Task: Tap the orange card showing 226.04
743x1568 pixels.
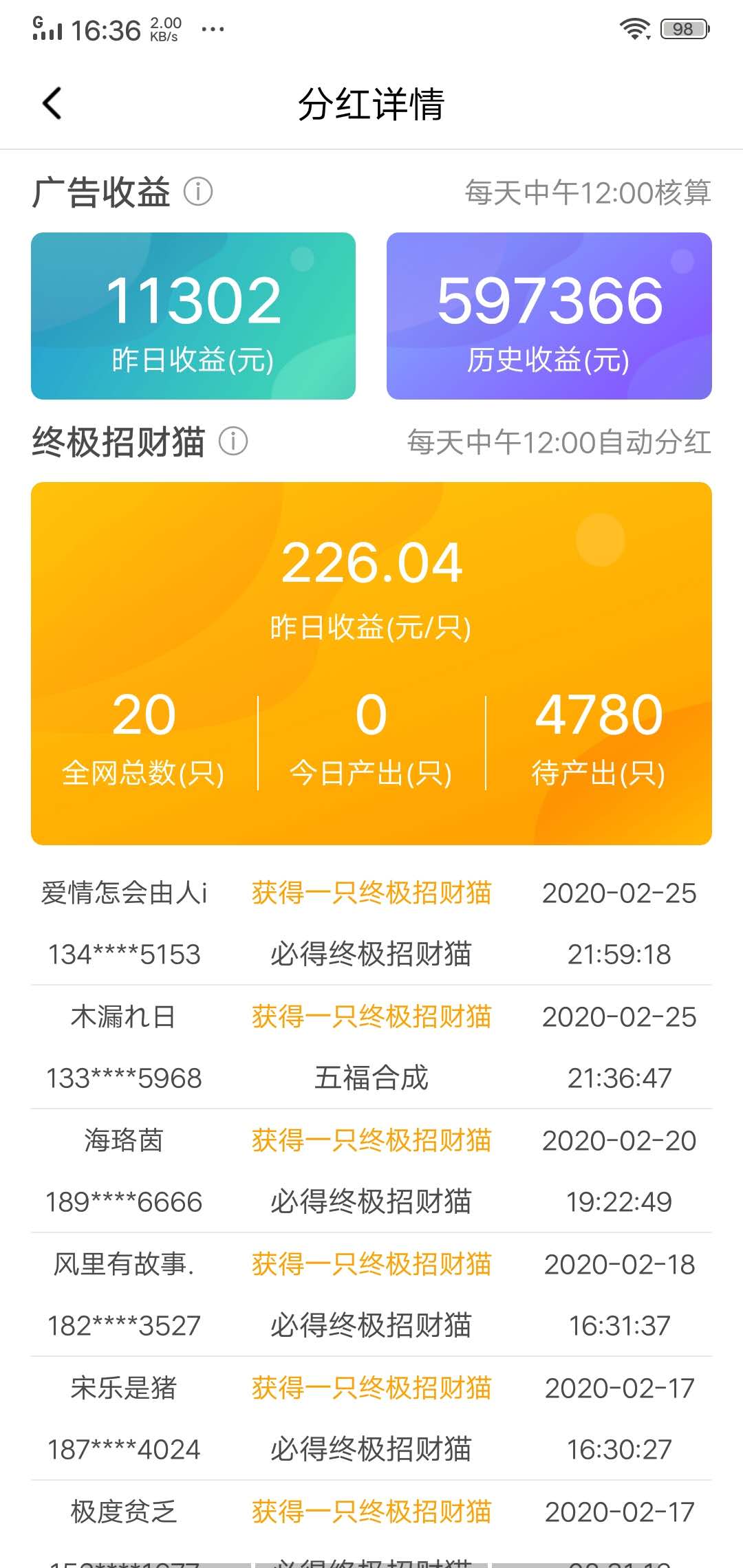Action: 371,660
